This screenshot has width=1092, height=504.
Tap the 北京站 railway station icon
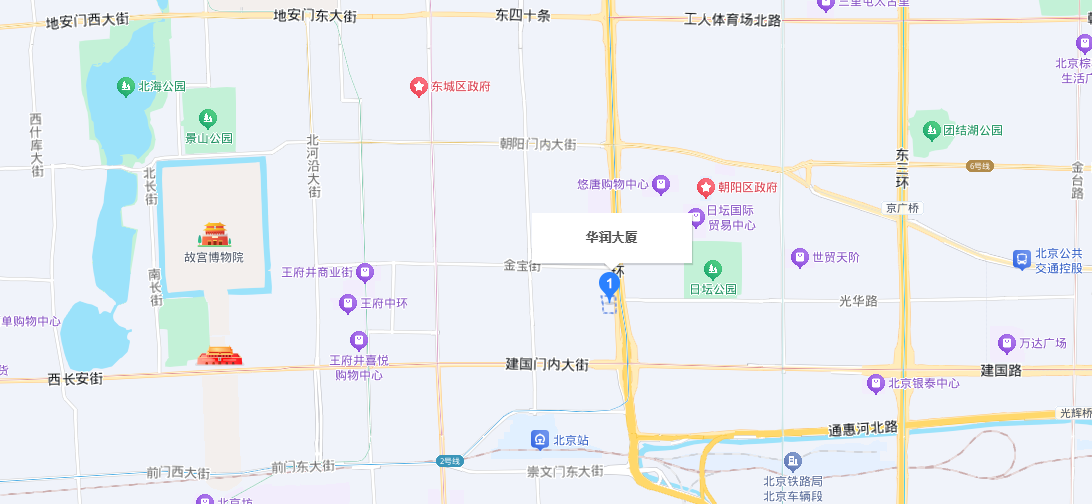click(x=540, y=439)
